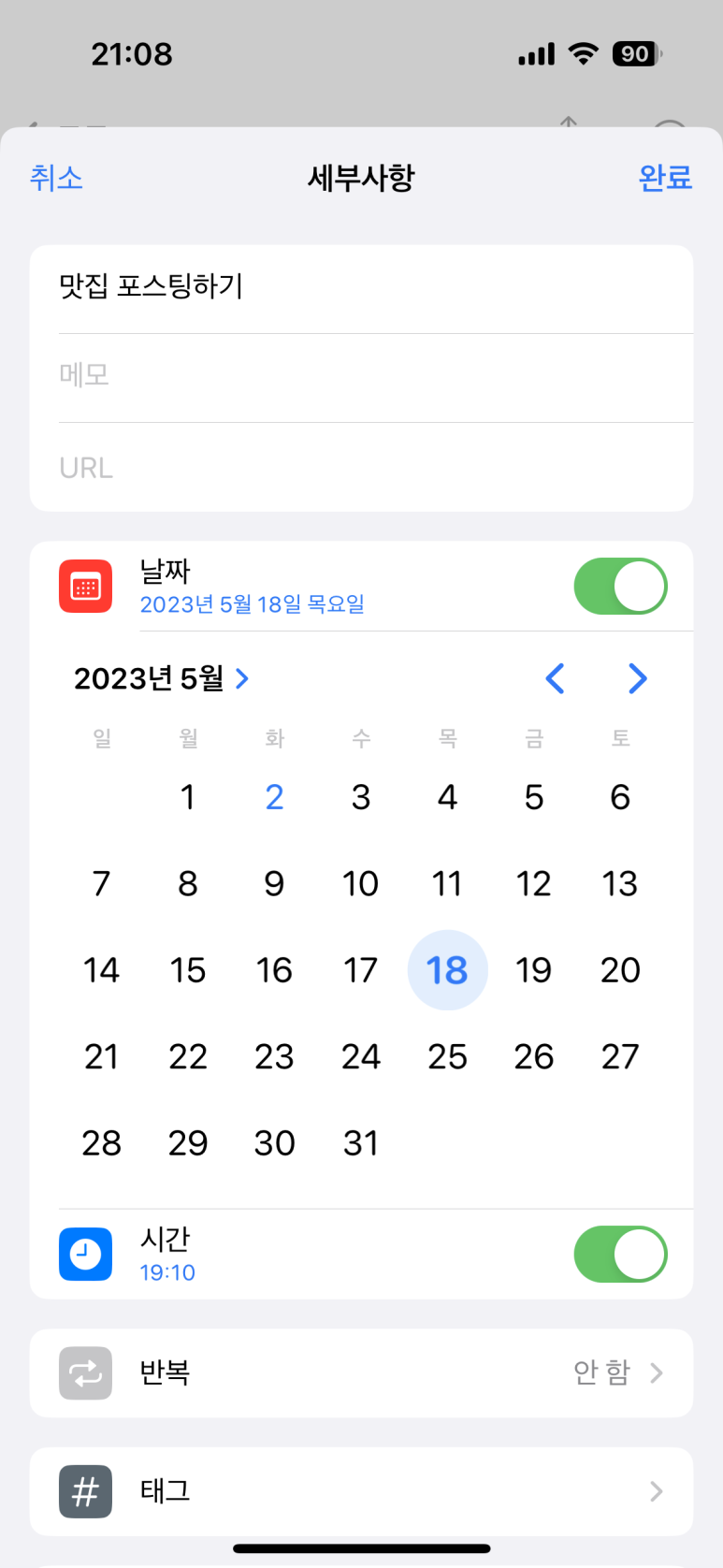The width and height of the screenshot is (723, 1568).
Task: Open the 19:10 time row
Action: point(281,1255)
